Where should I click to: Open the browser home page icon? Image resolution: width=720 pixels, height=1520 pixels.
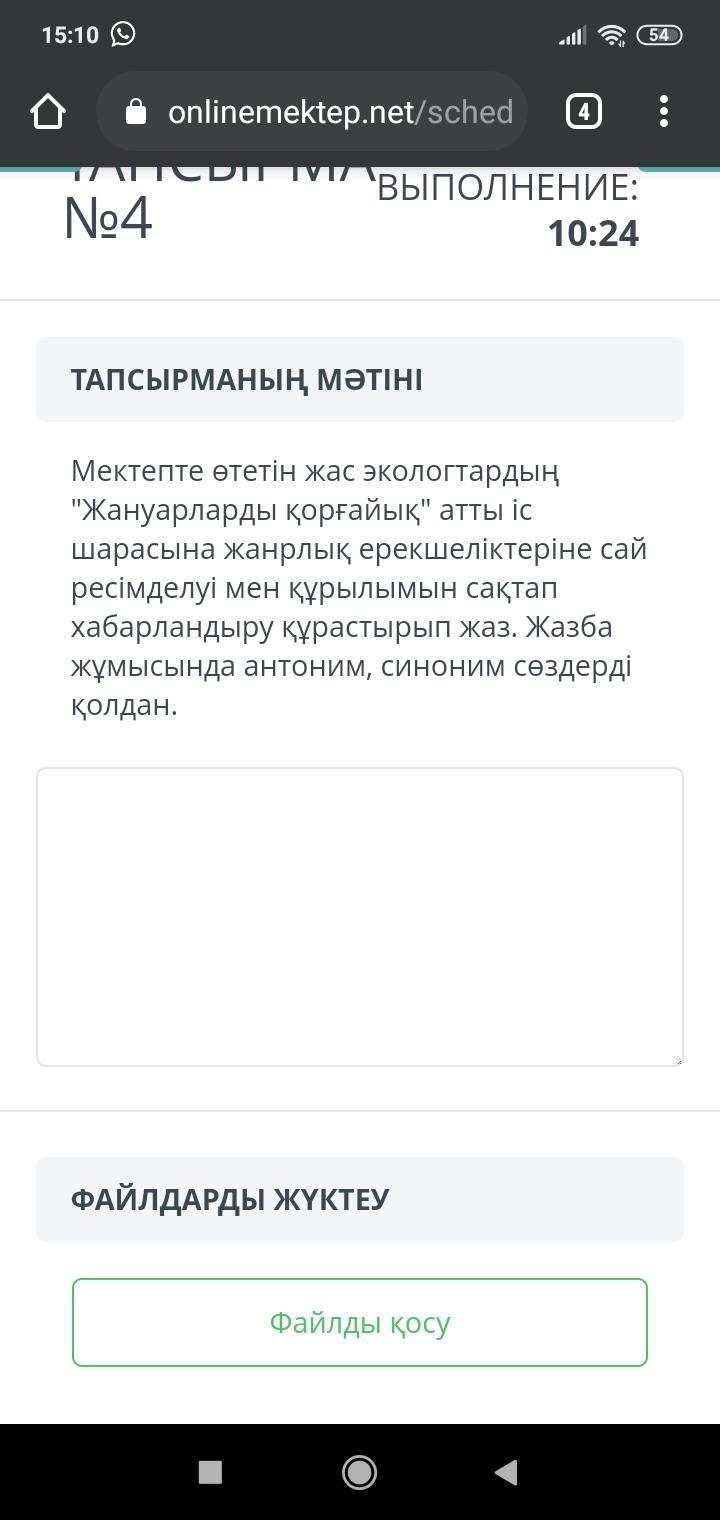point(48,111)
